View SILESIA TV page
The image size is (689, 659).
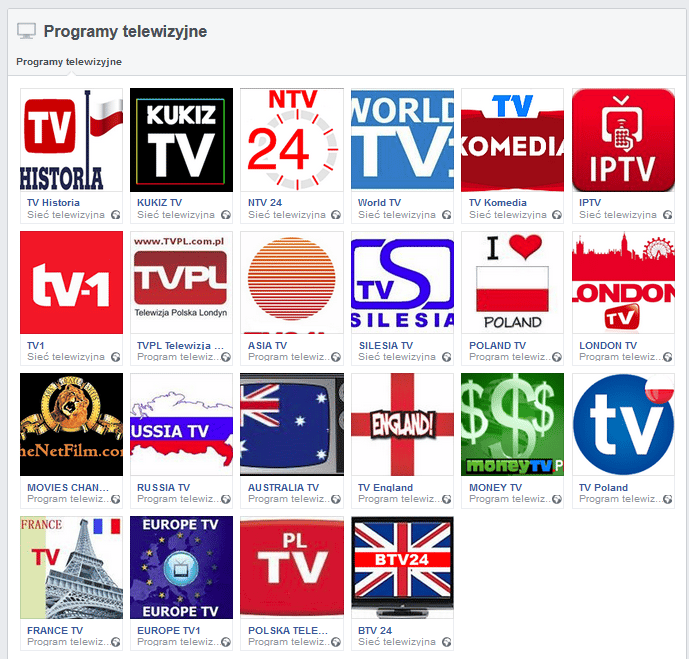[x=402, y=283]
